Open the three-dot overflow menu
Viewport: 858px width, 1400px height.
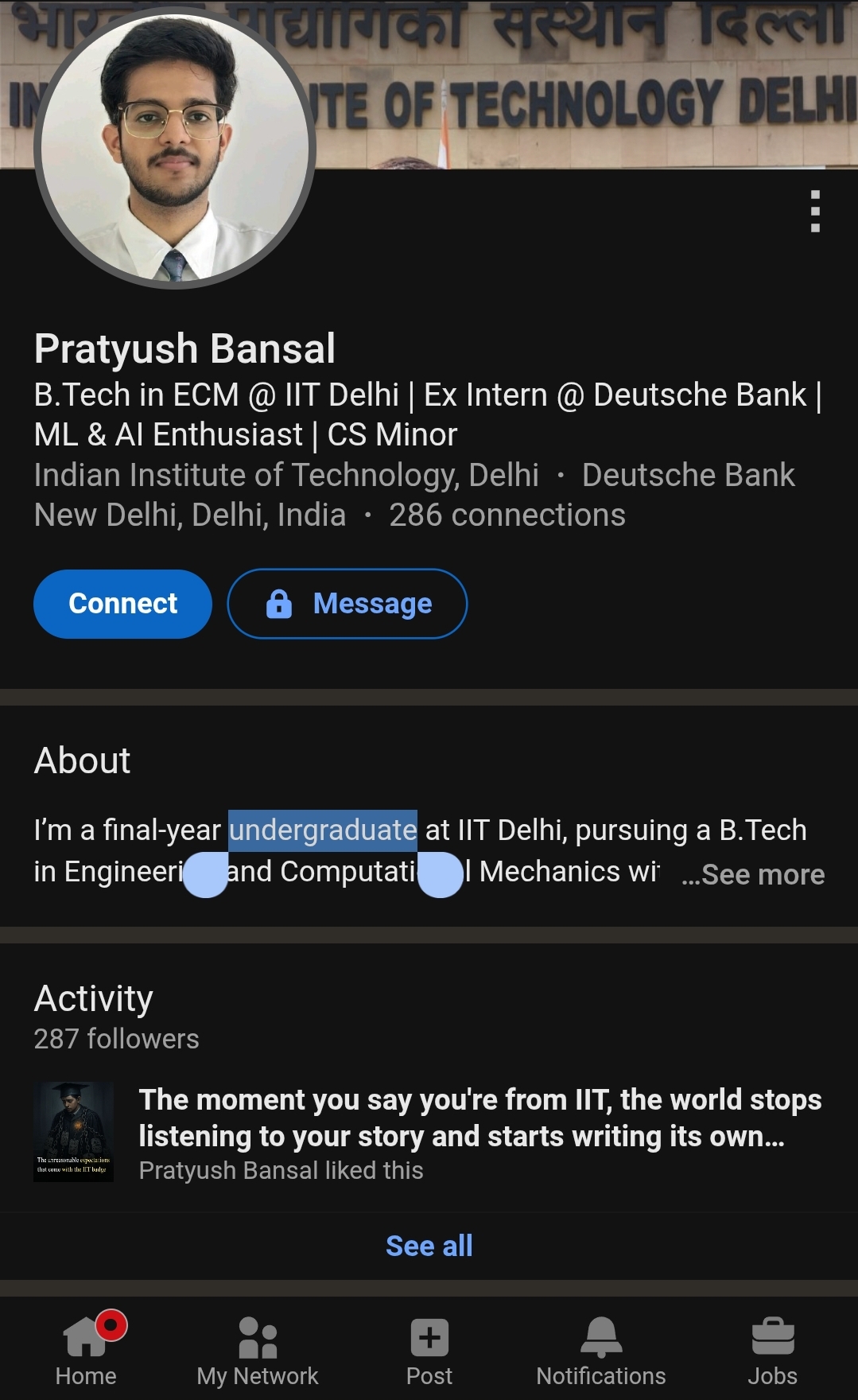click(x=815, y=212)
